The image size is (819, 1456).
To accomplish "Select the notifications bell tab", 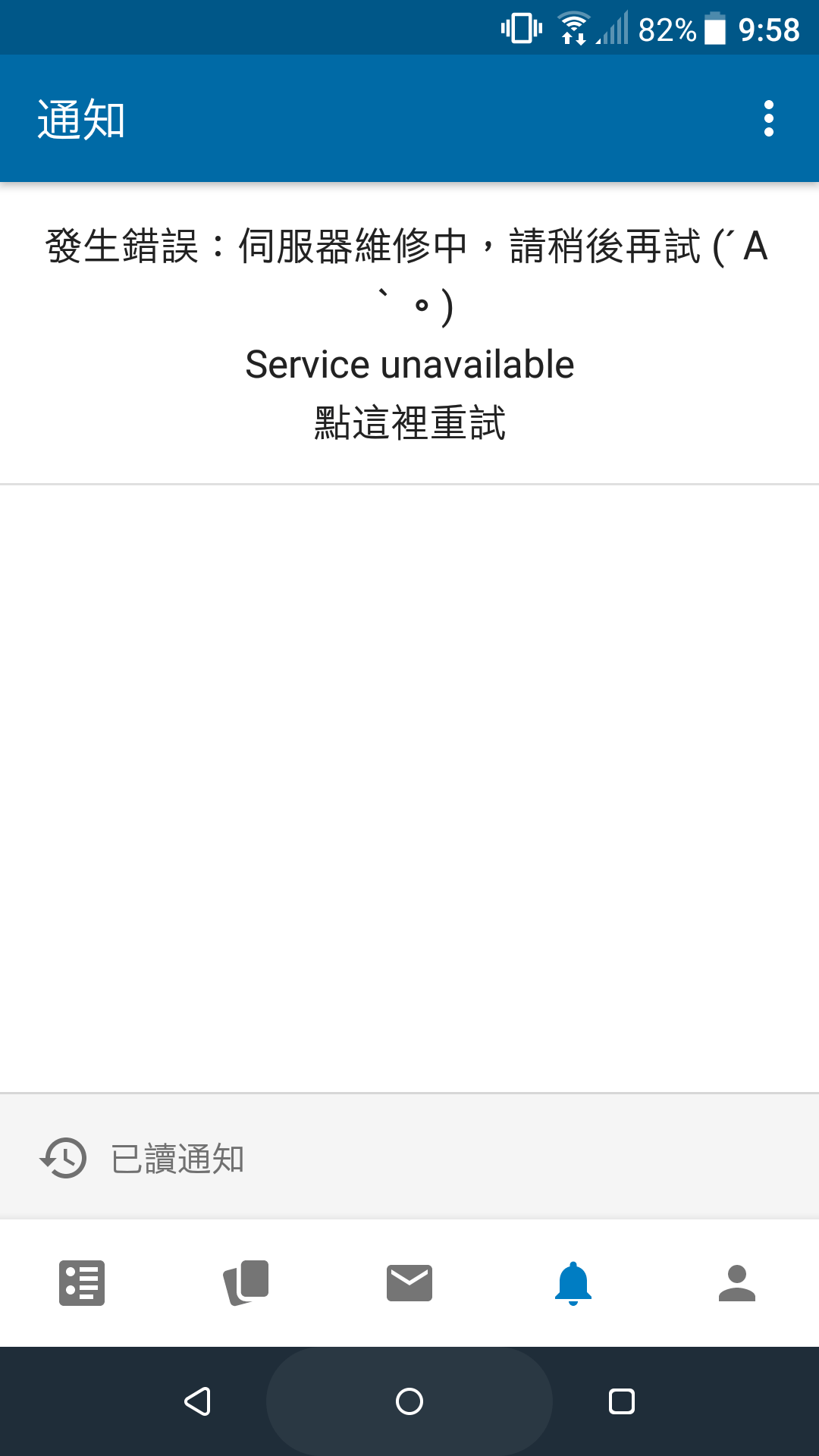I will (573, 1283).
